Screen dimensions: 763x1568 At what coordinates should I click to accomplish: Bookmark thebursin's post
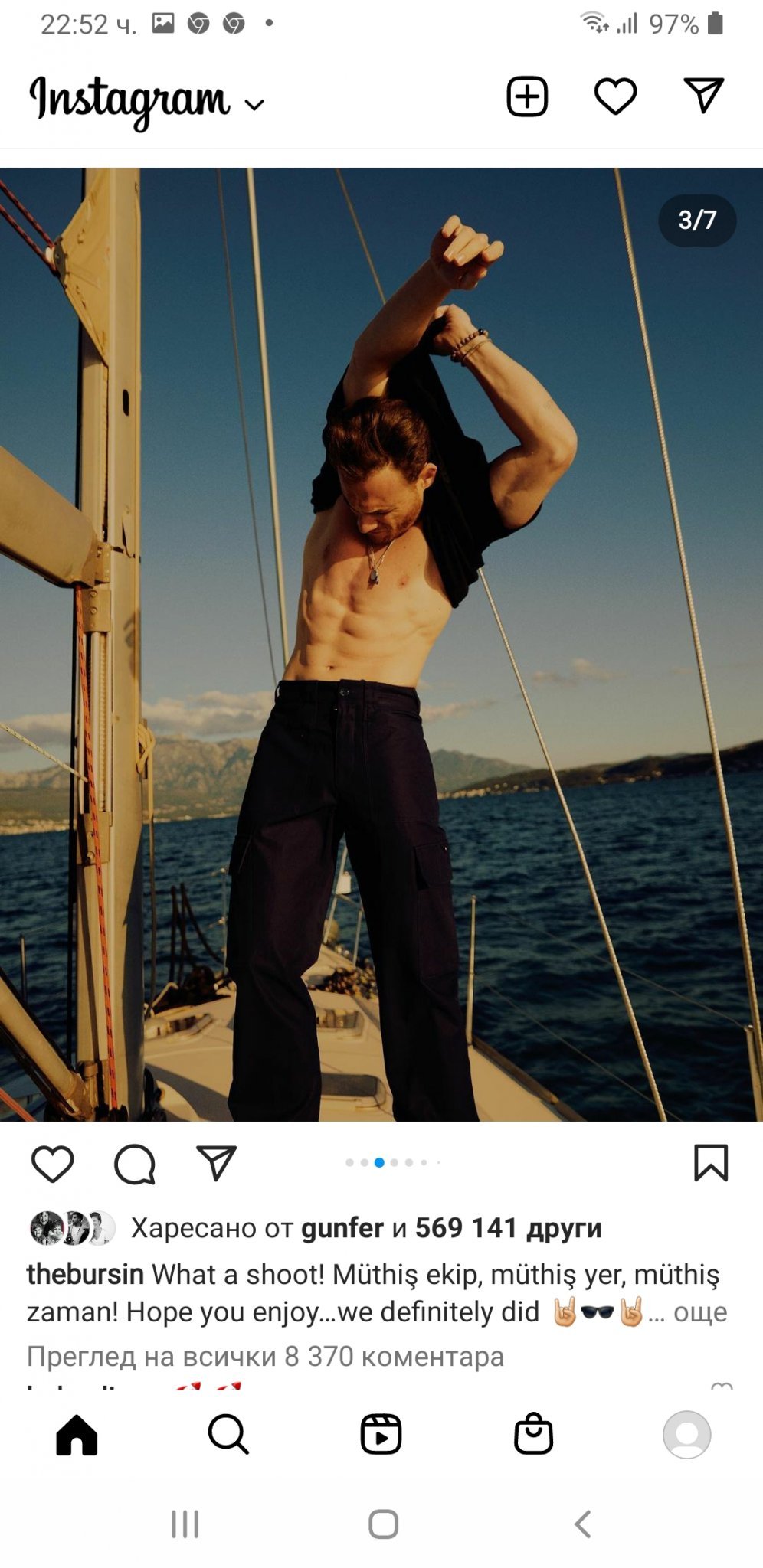coord(711,1163)
